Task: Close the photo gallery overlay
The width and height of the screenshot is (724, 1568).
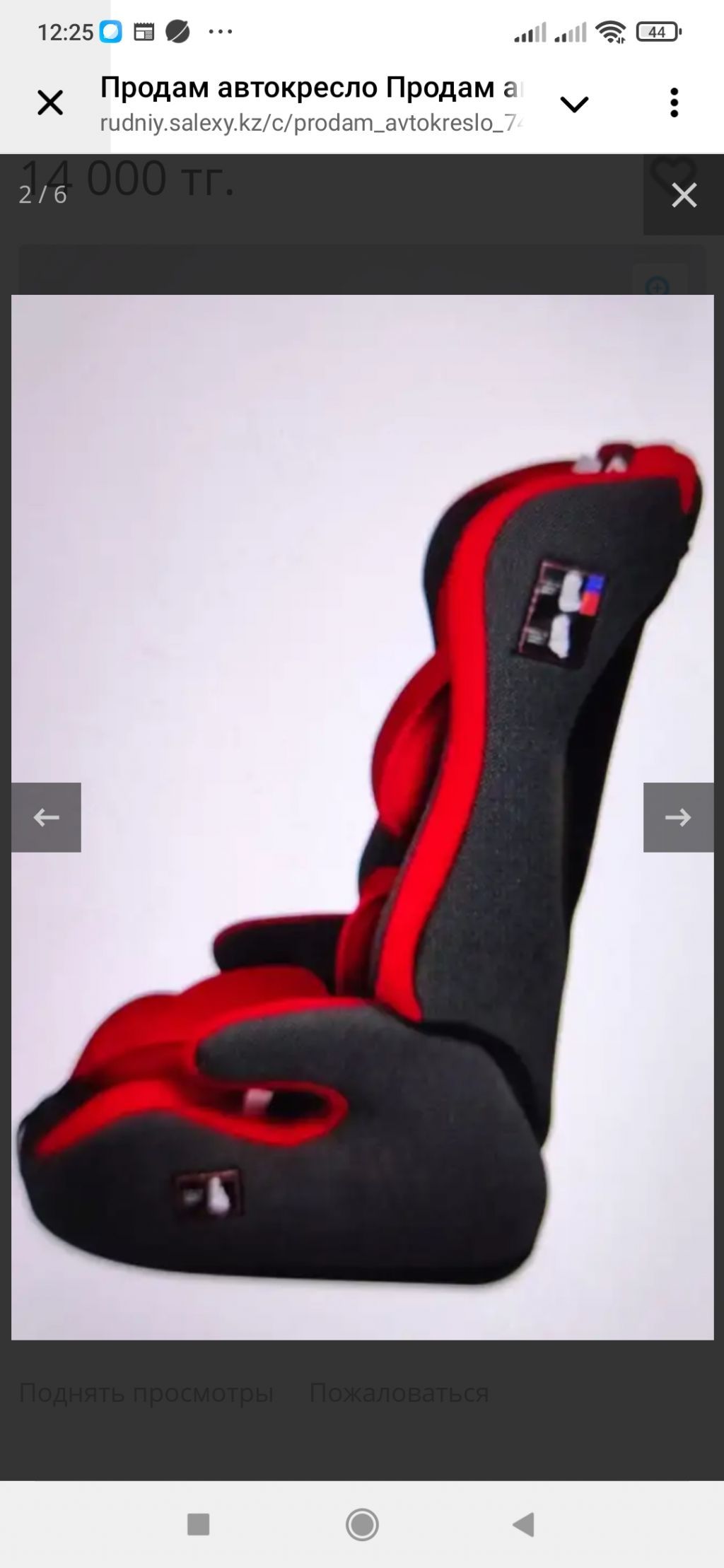Action: pyautogui.click(x=684, y=195)
